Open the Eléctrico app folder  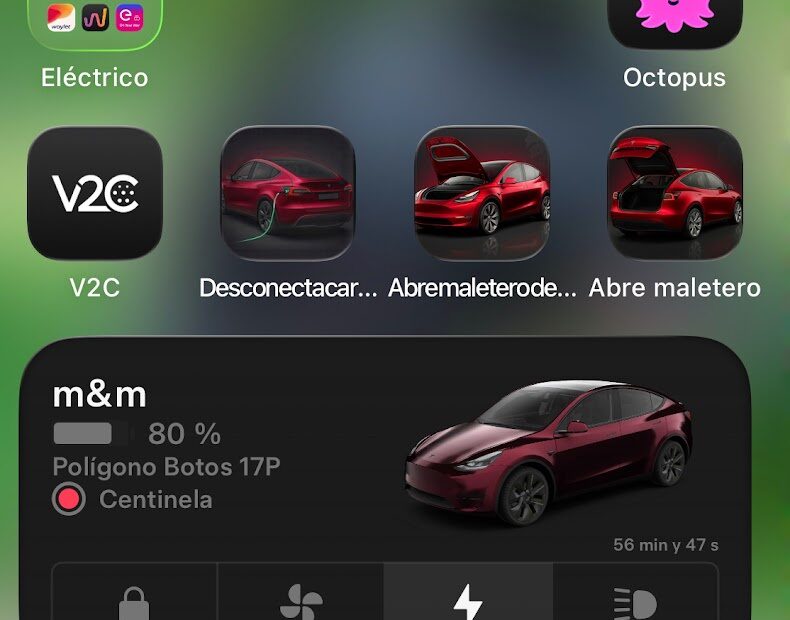coord(95,22)
